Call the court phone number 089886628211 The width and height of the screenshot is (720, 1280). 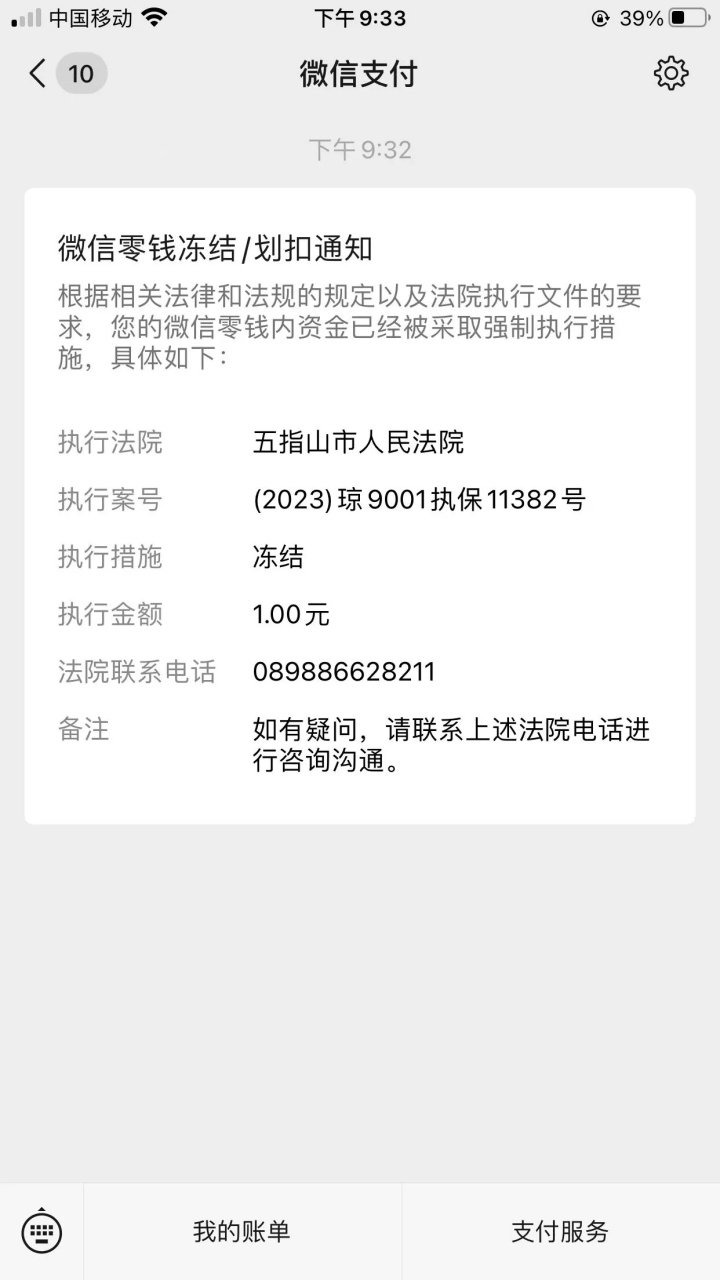344,671
